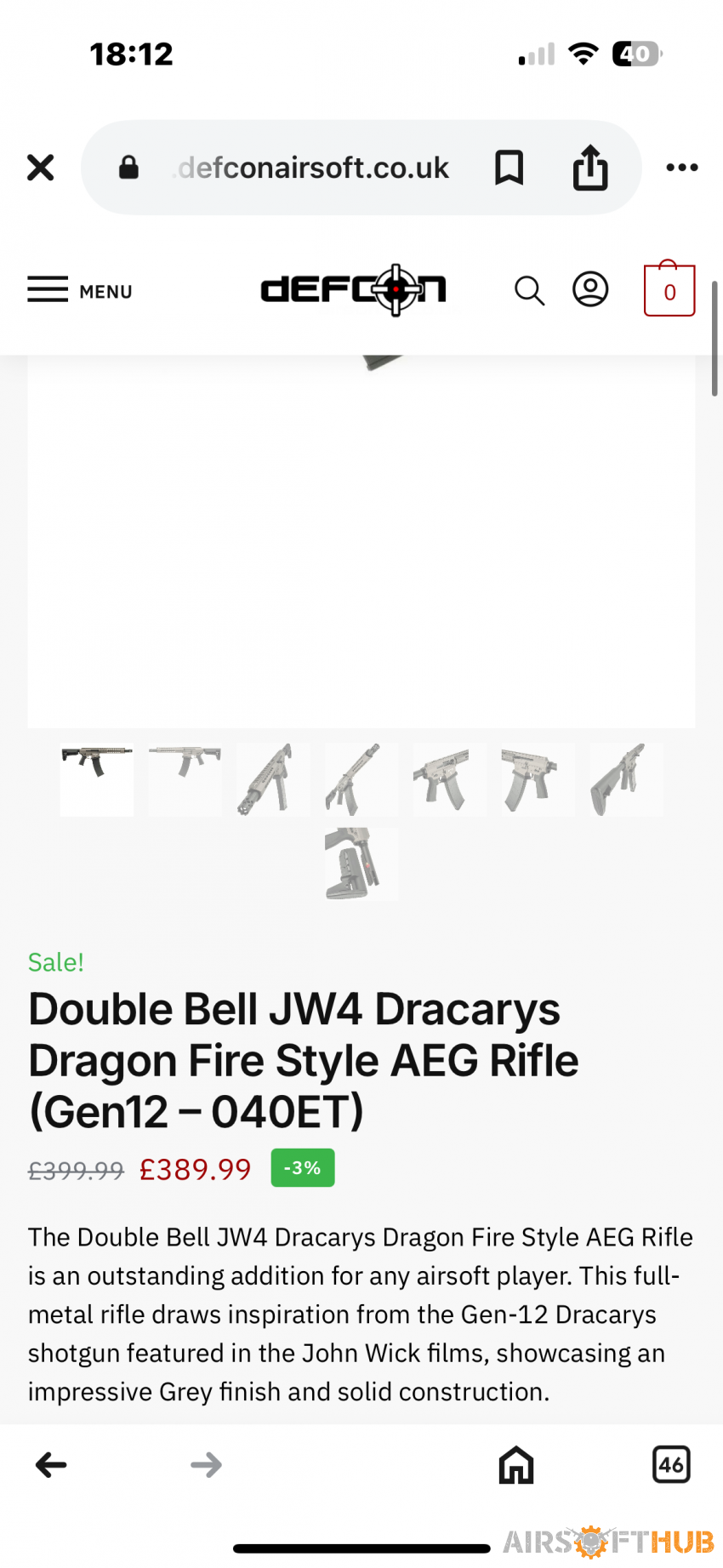Open the account profile icon
723x1568 pixels.
[590, 290]
